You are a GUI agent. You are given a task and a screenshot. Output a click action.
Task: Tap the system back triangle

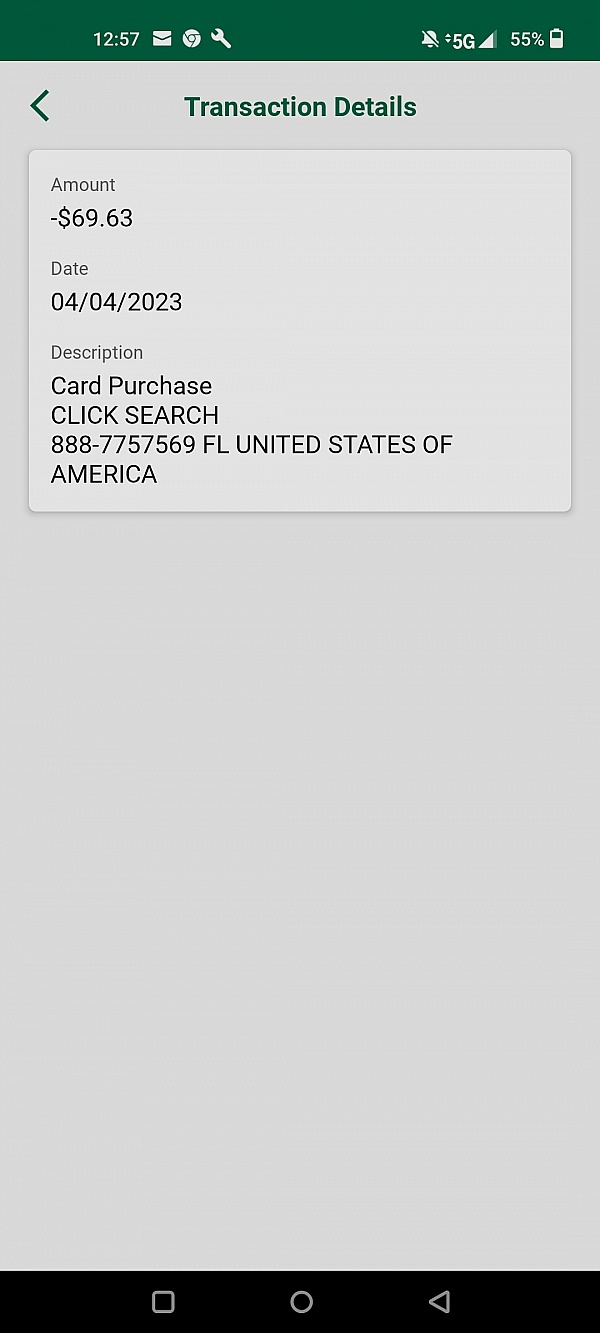439,1301
